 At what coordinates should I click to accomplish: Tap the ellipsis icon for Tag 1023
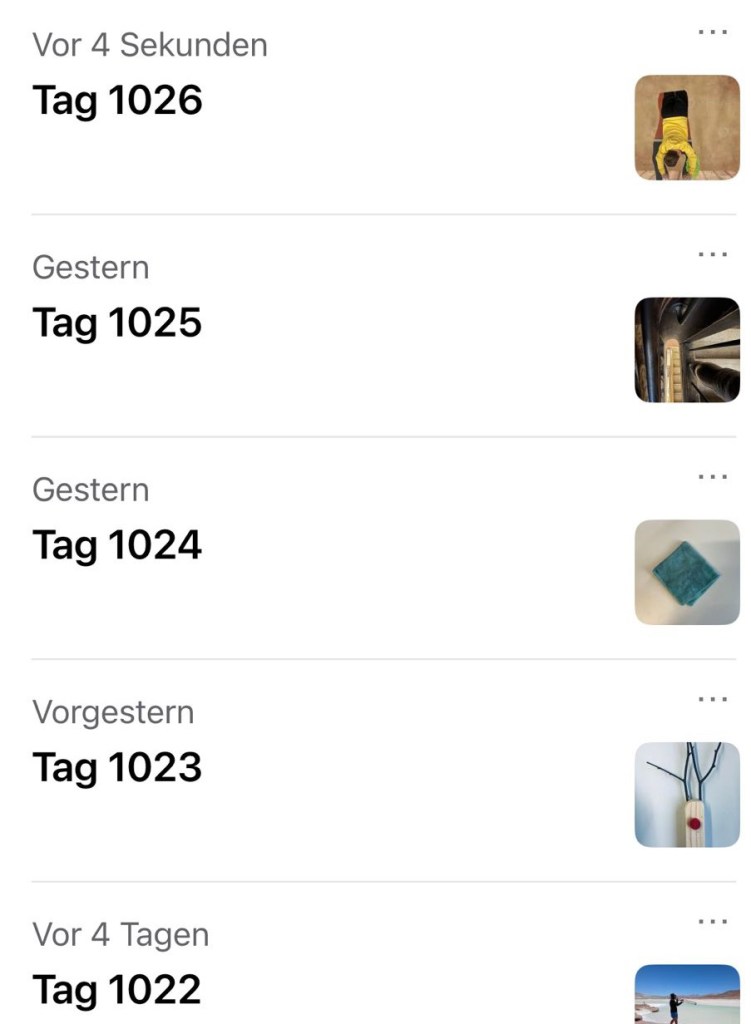(x=712, y=699)
